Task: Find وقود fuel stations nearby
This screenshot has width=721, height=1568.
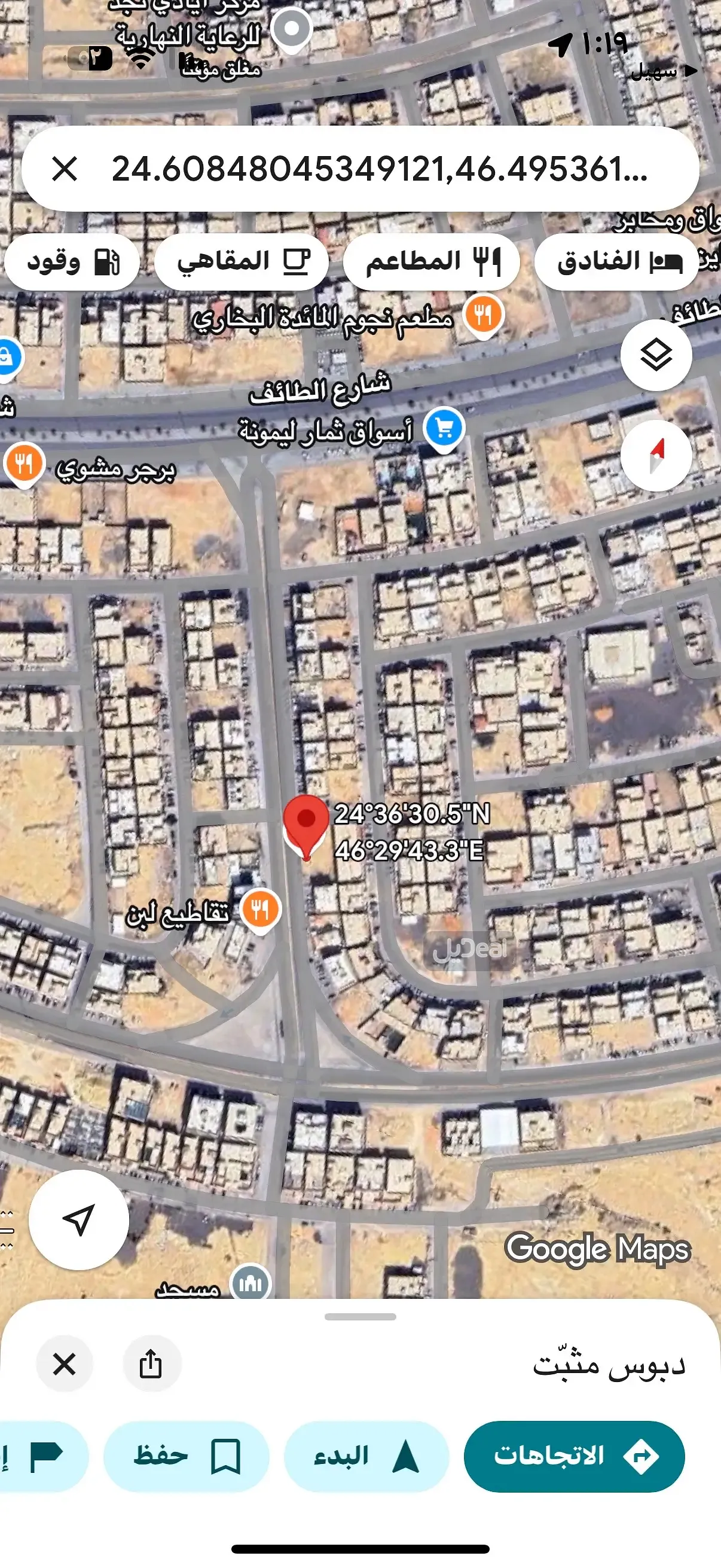Action: tap(72, 263)
